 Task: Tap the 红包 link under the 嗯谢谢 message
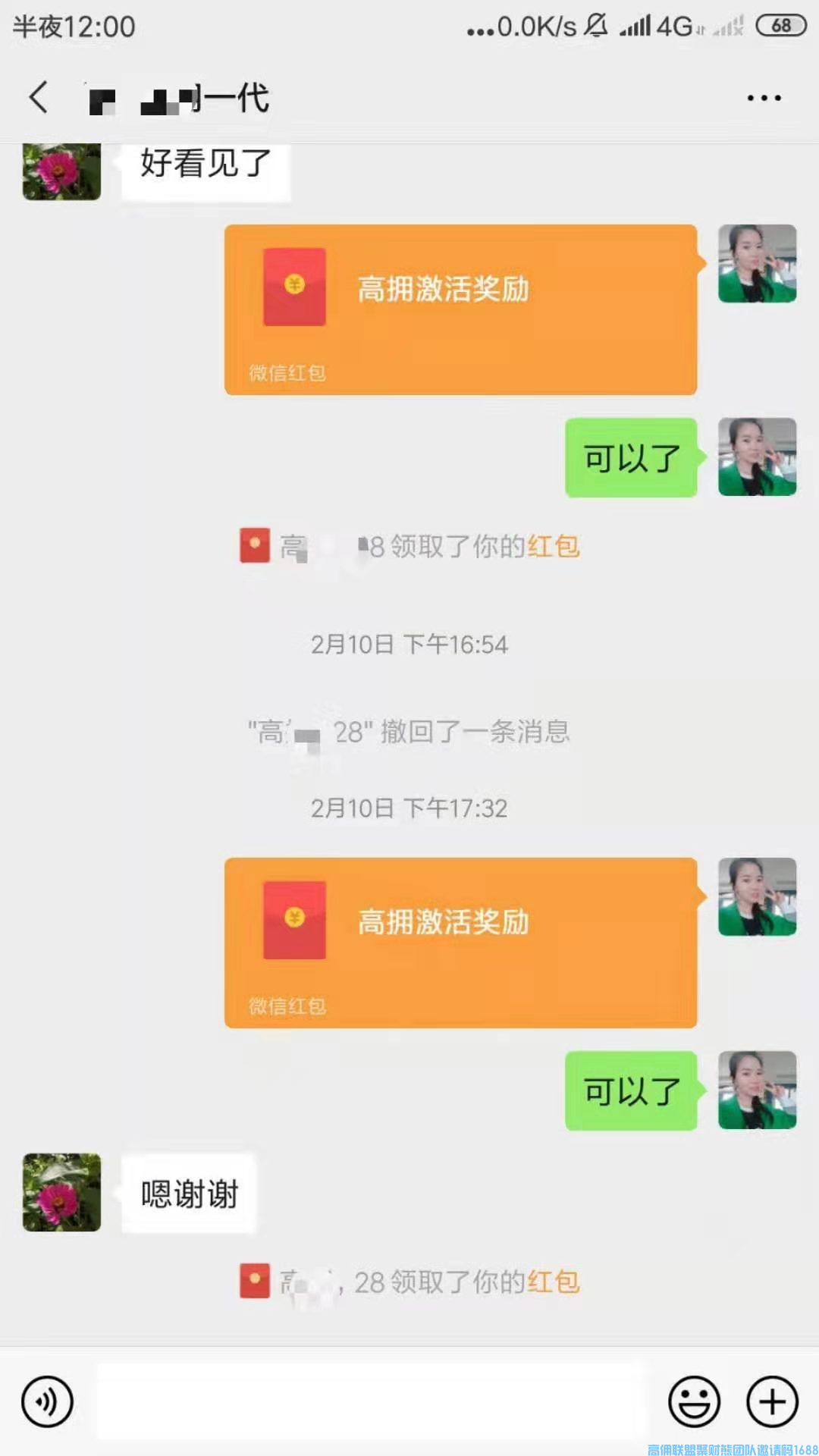554,1282
